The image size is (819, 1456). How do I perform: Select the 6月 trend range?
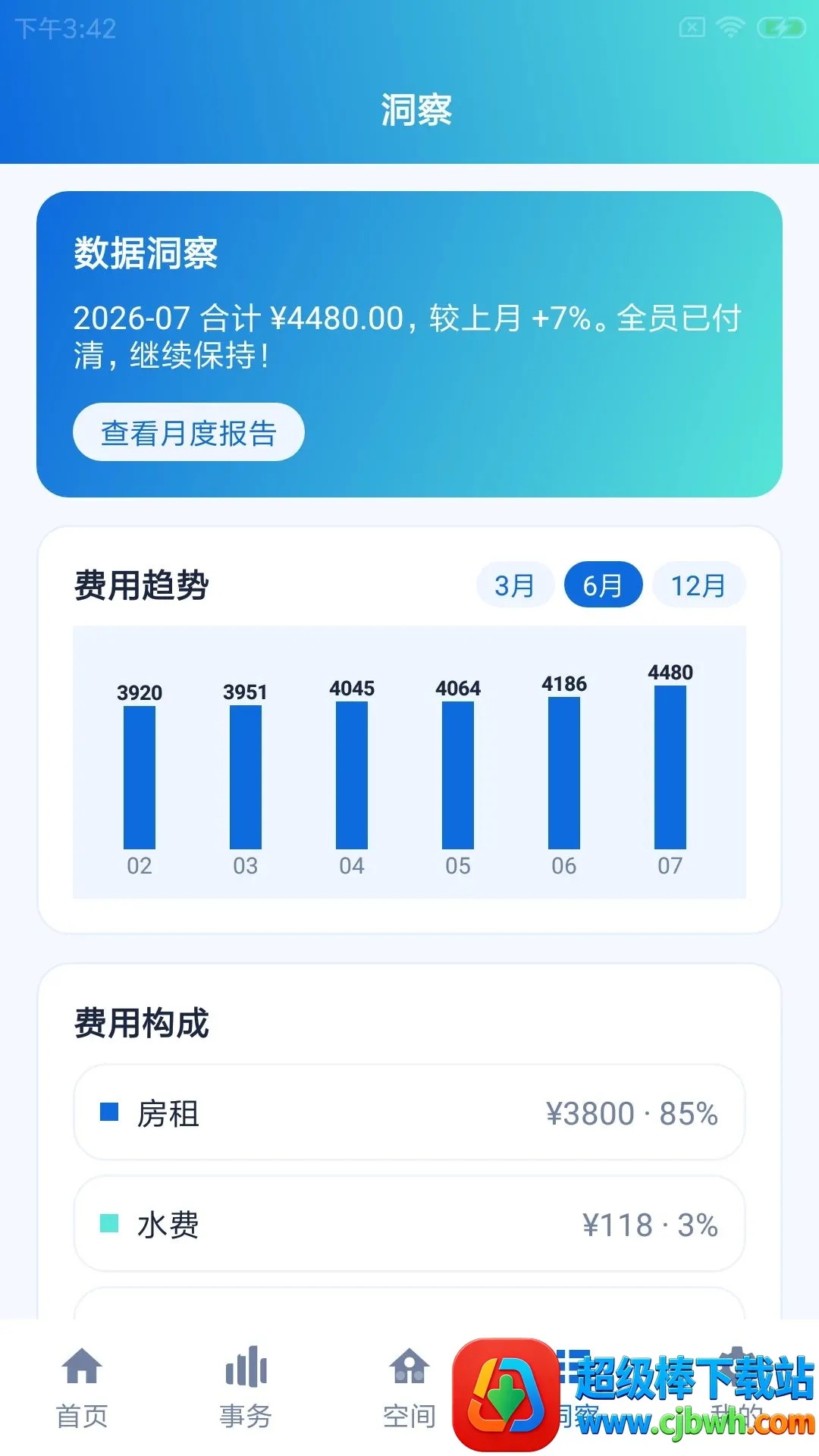pos(603,585)
